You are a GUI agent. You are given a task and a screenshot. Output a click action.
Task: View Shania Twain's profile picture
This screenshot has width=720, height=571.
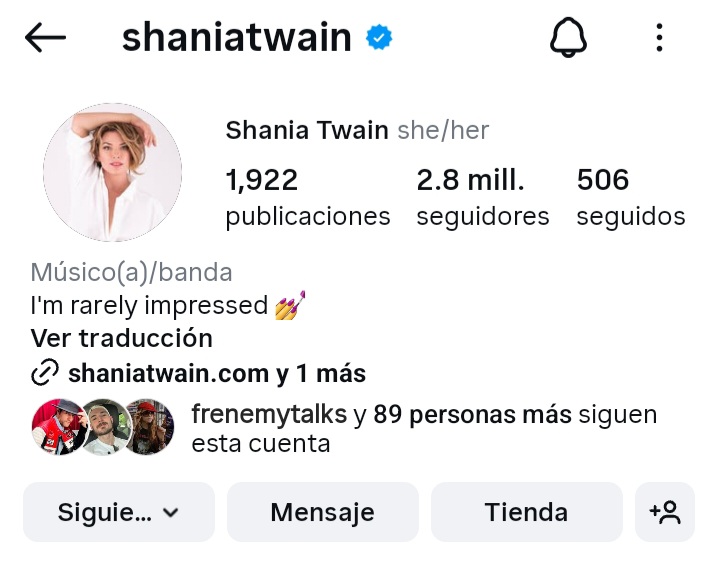coord(112,172)
